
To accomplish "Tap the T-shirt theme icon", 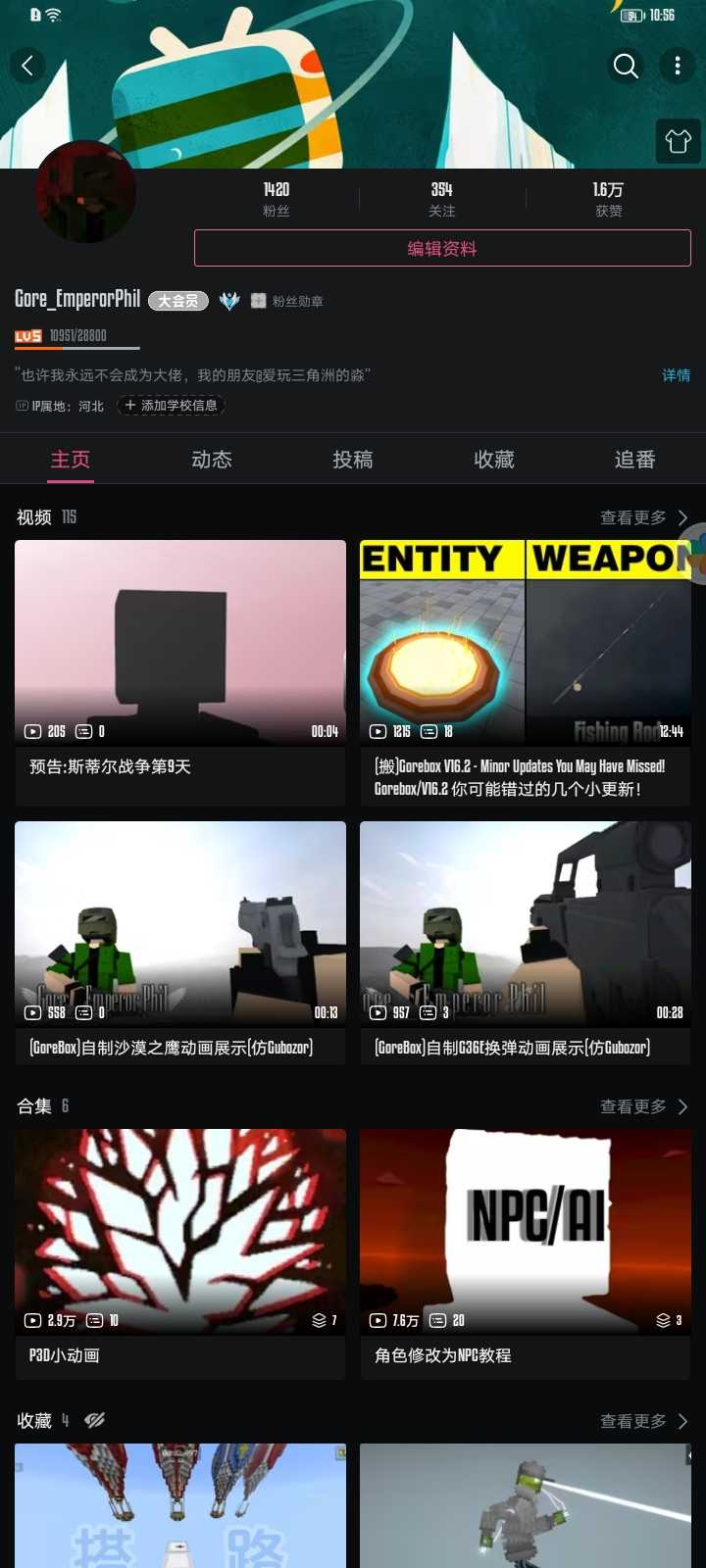I will (678, 141).
